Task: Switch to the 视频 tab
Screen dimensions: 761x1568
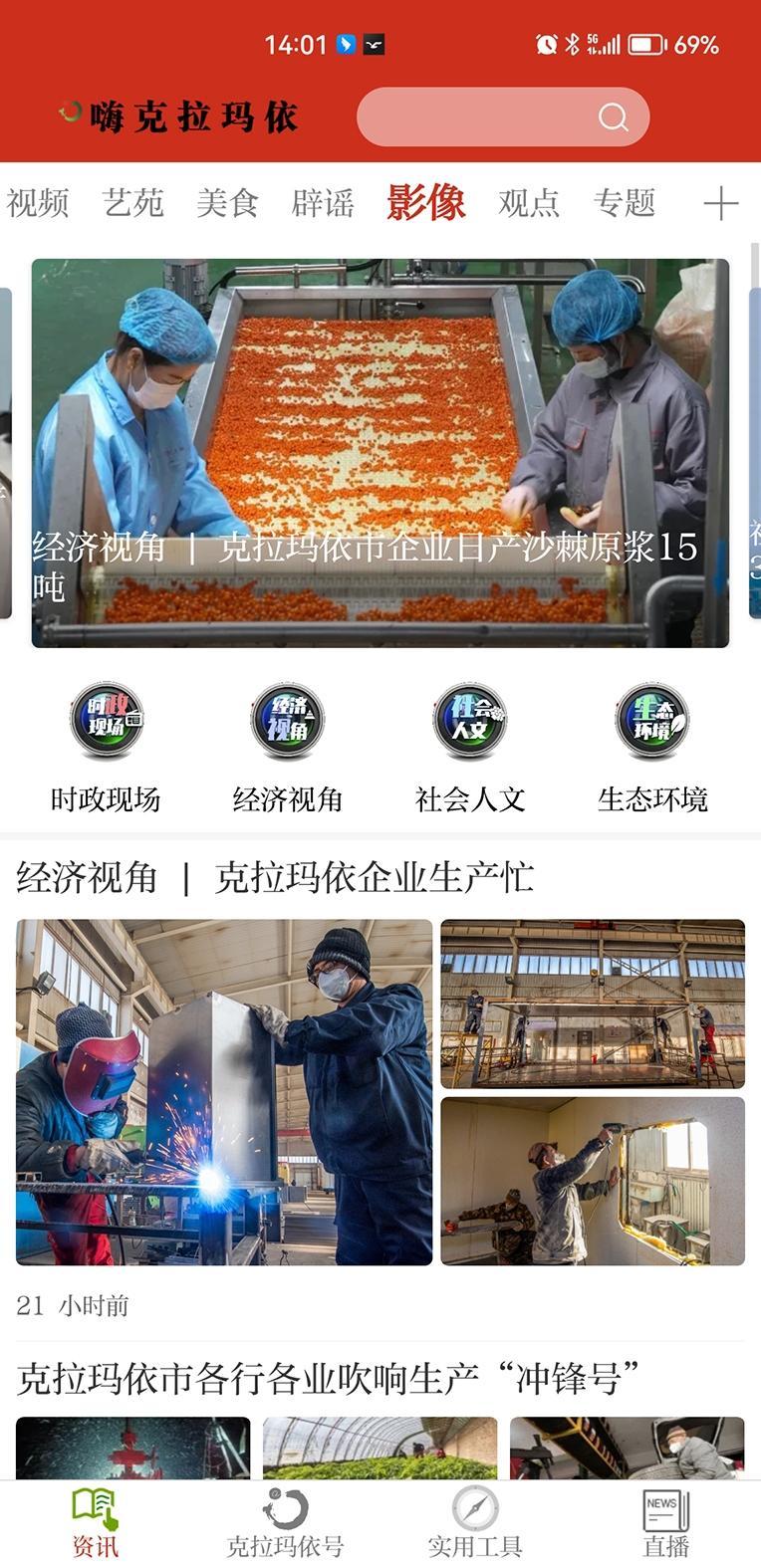Action: tap(38, 203)
